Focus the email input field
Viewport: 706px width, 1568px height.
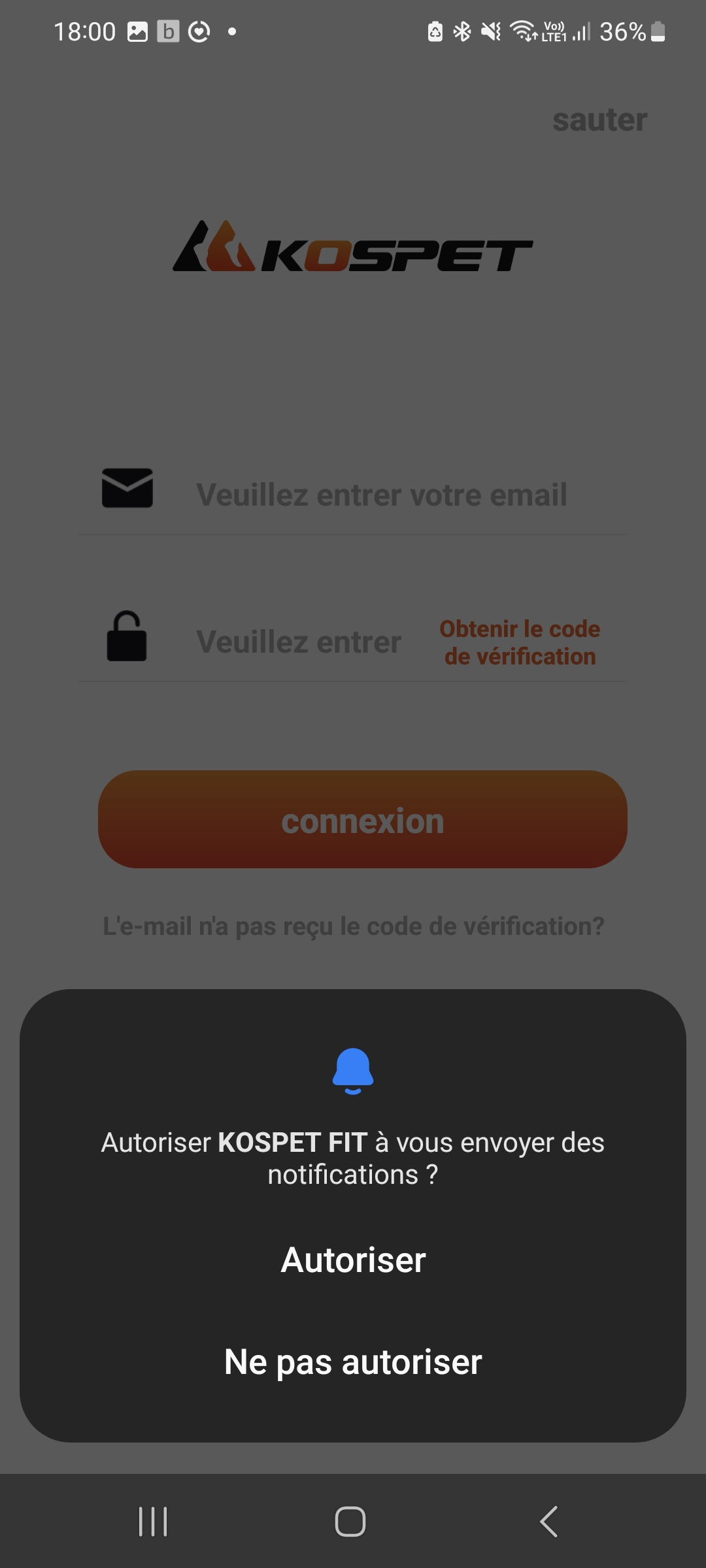point(382,495)
